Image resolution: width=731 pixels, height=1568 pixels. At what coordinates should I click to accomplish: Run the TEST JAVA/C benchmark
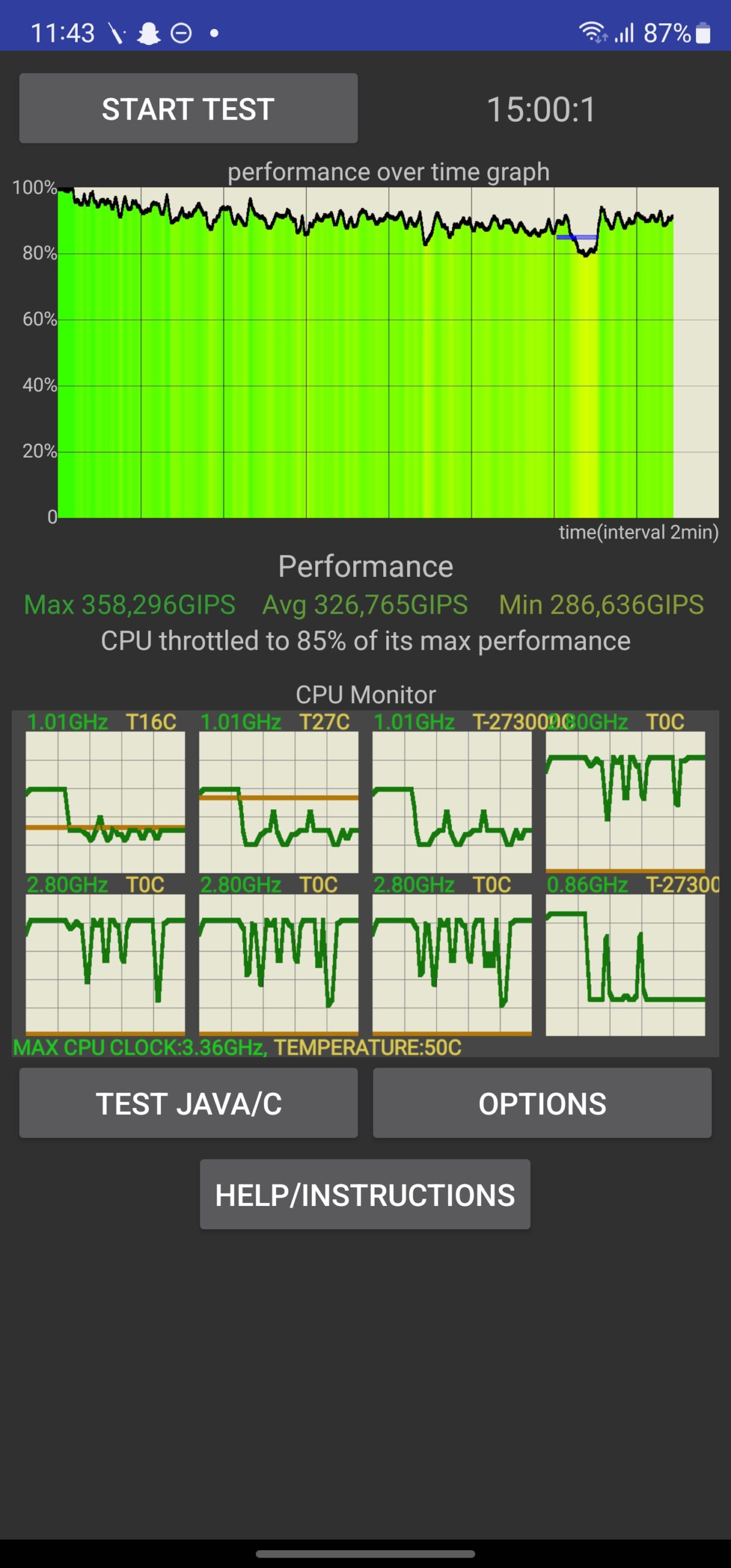188,1103
